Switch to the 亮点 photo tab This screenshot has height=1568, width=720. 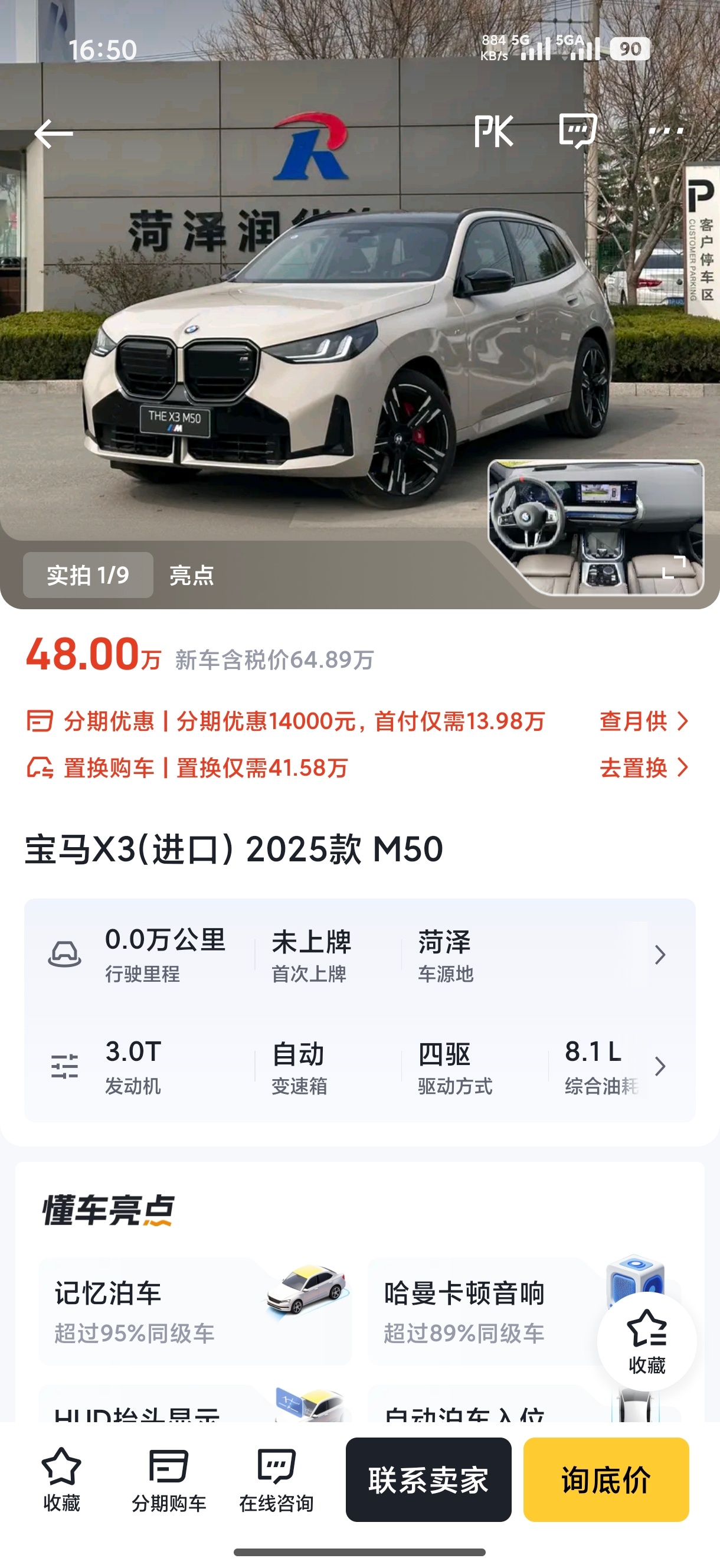[192, 575]
